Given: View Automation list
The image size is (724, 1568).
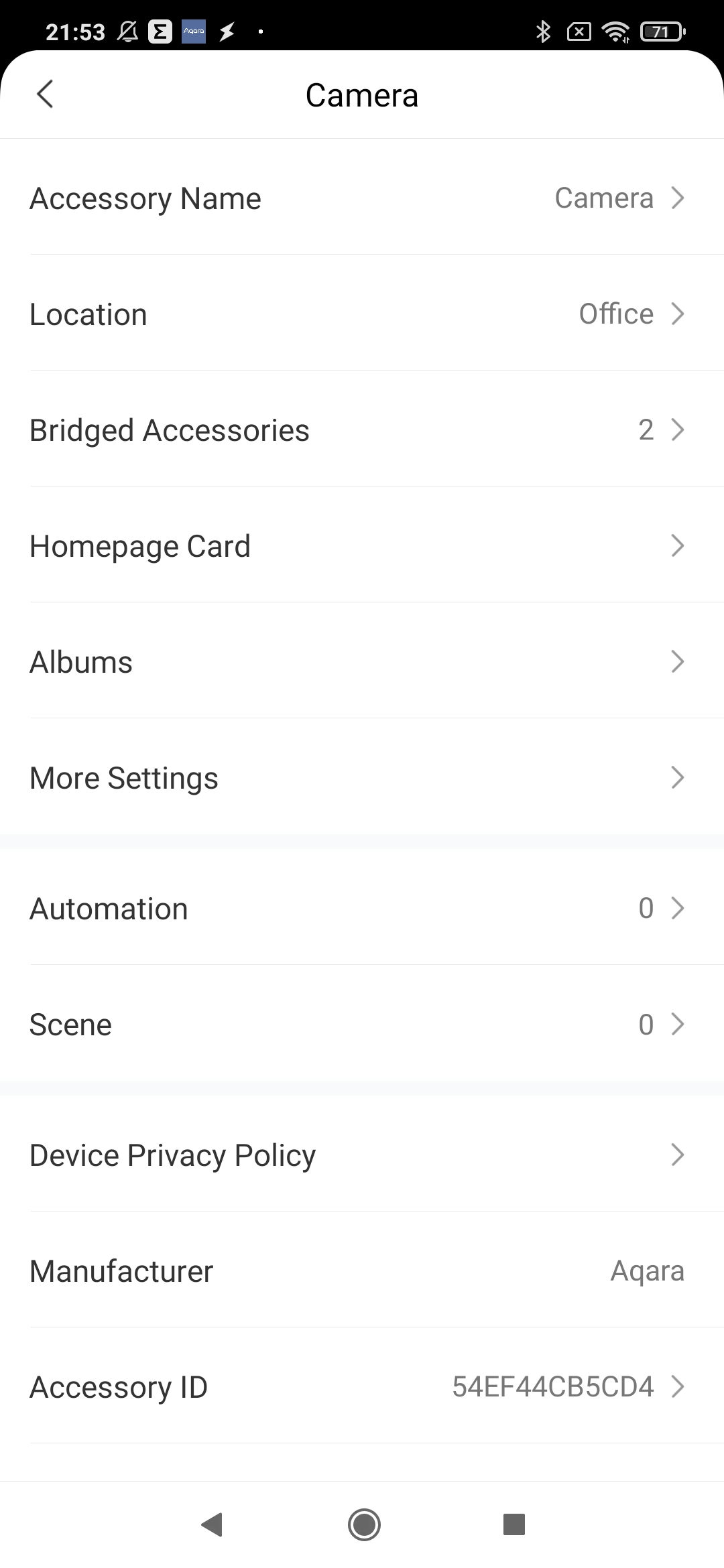Looking at the screenshot, I should [362, 908].
